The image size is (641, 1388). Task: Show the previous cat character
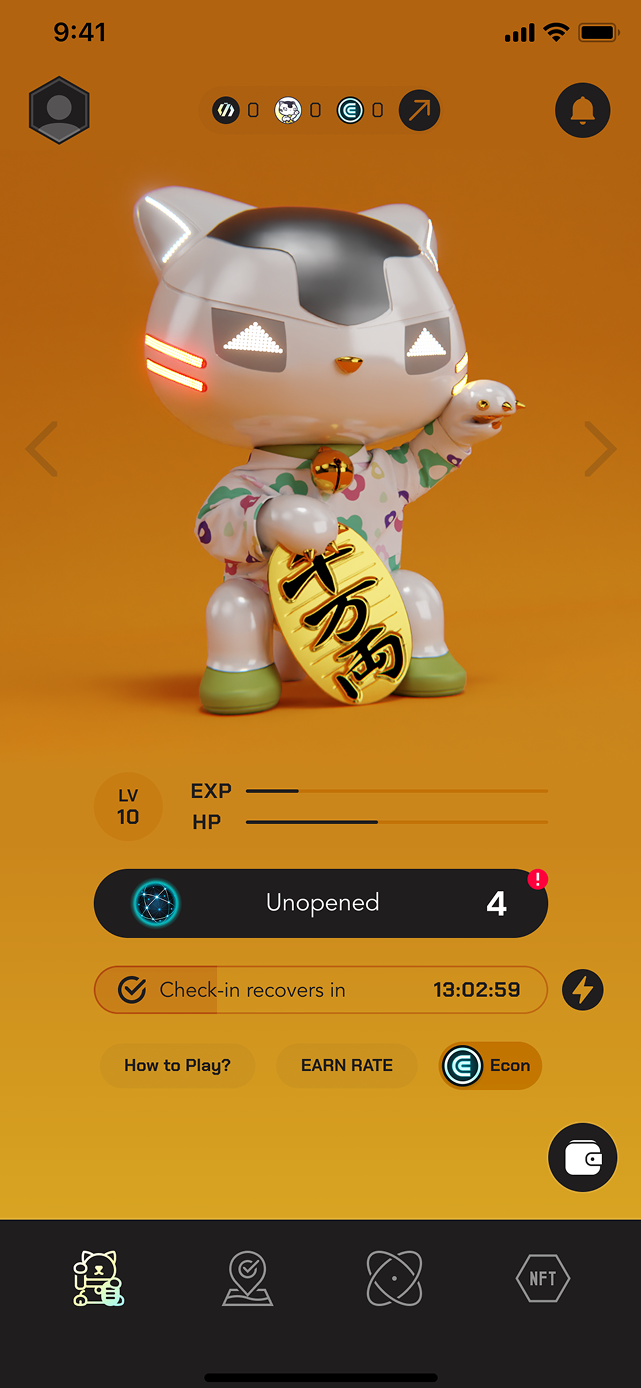pyautogui.click(x=42, y=449)
